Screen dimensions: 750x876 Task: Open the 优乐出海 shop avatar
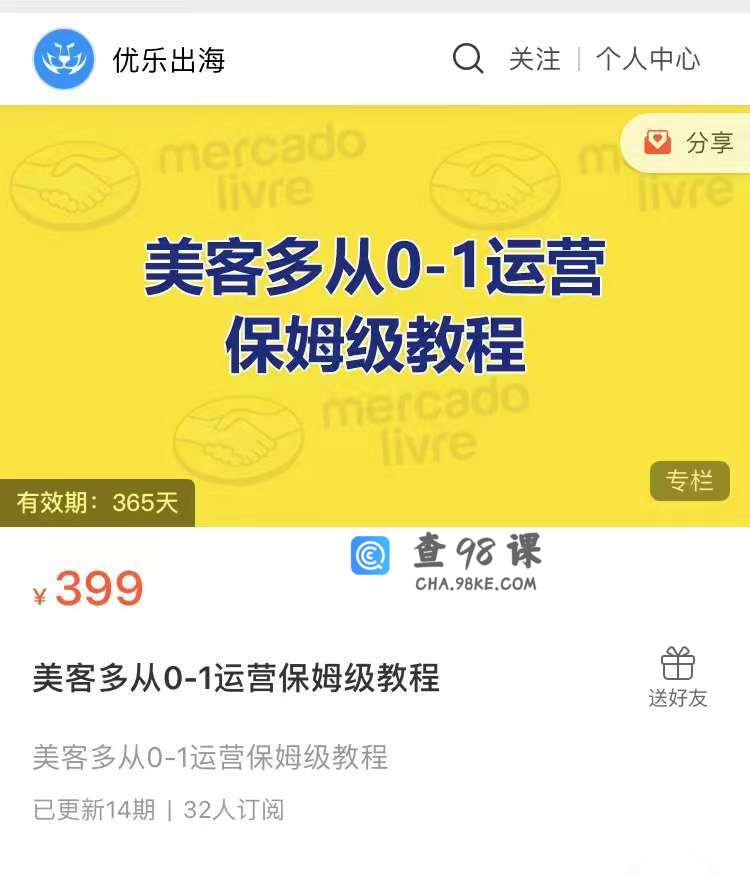tap(64, 59)
